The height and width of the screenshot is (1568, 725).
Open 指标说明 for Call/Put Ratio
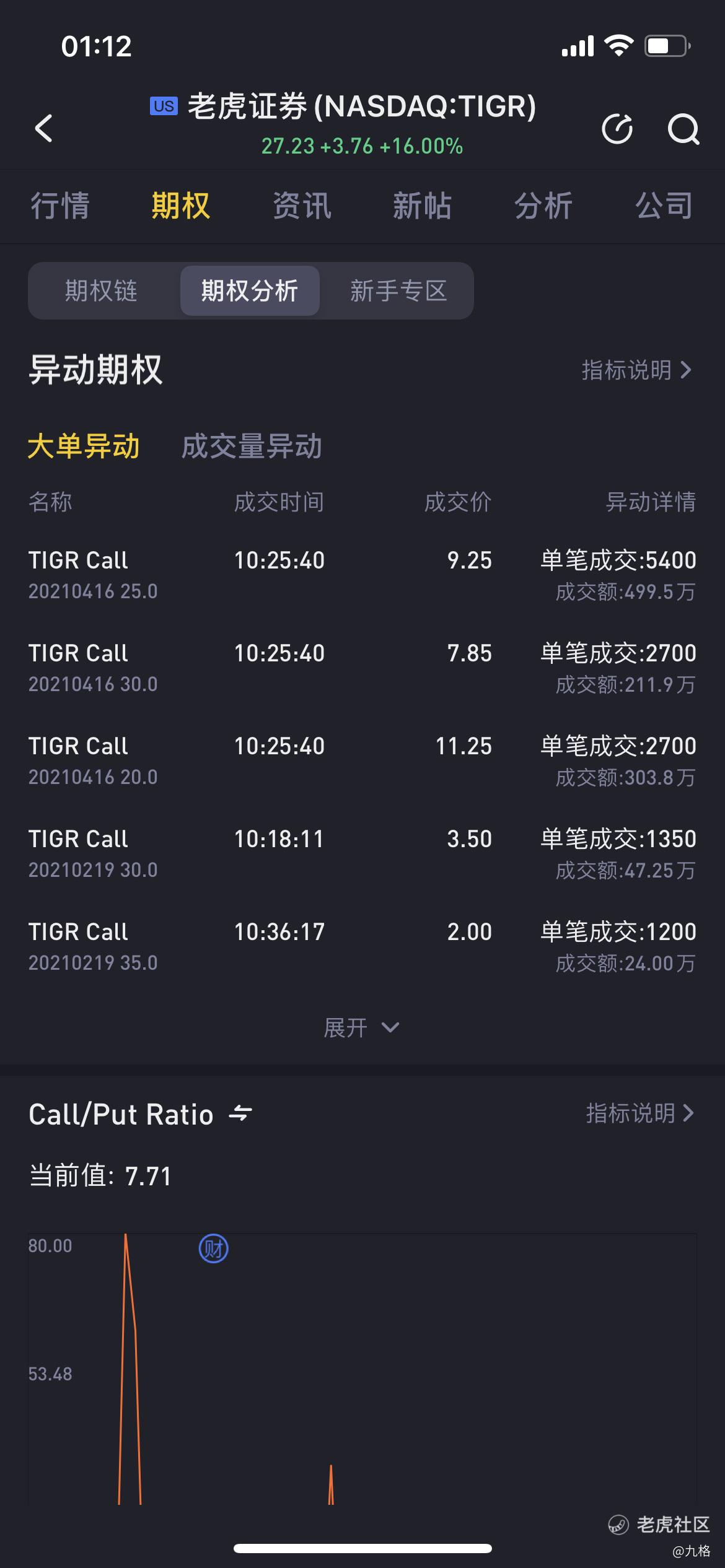tap(640, 1113)
